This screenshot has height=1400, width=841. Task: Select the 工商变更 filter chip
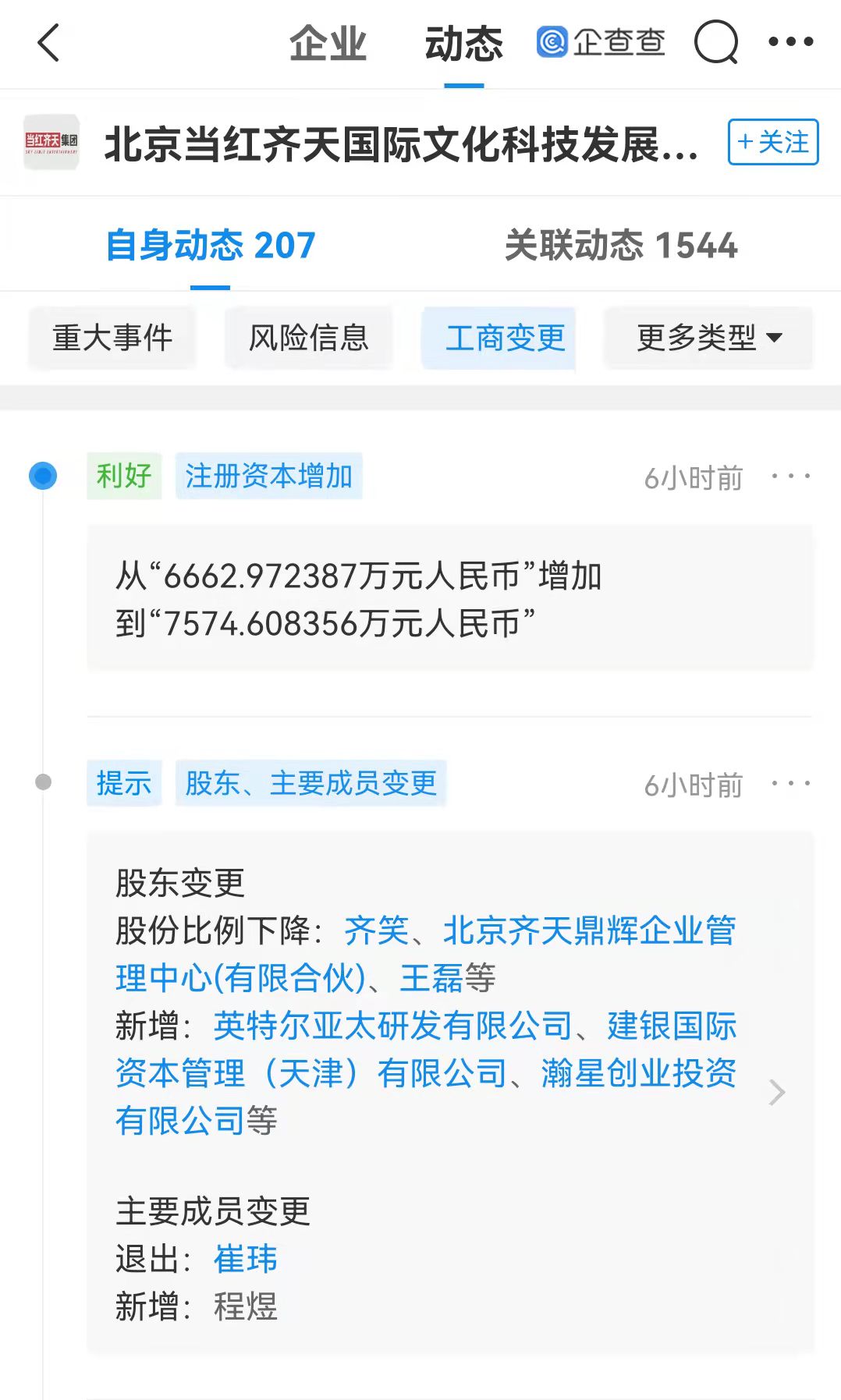(505, 338)
